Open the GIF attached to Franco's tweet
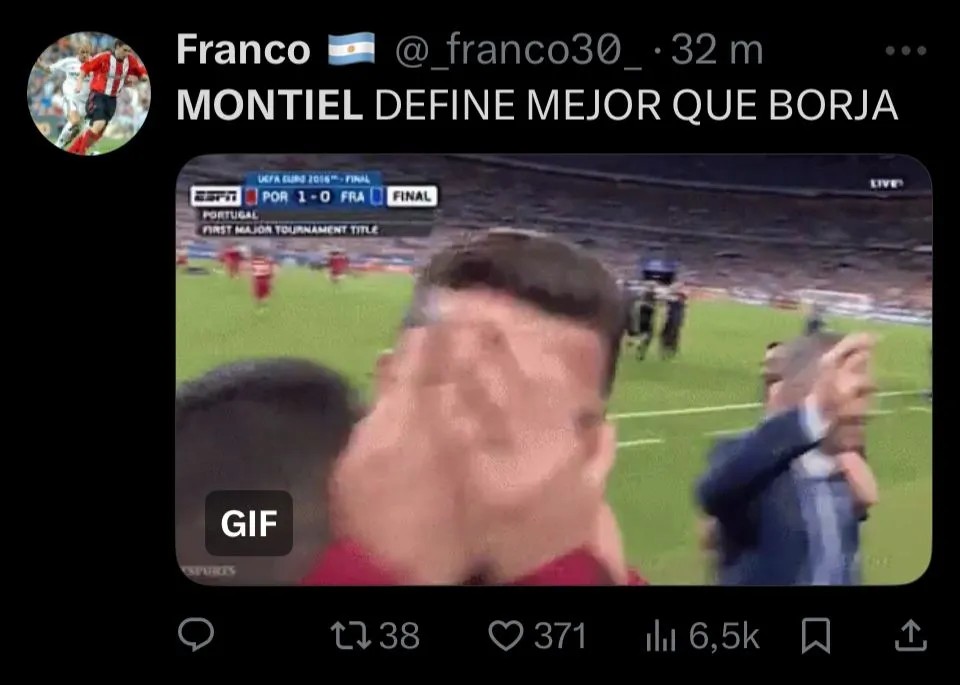 click(x=553, y=369)
